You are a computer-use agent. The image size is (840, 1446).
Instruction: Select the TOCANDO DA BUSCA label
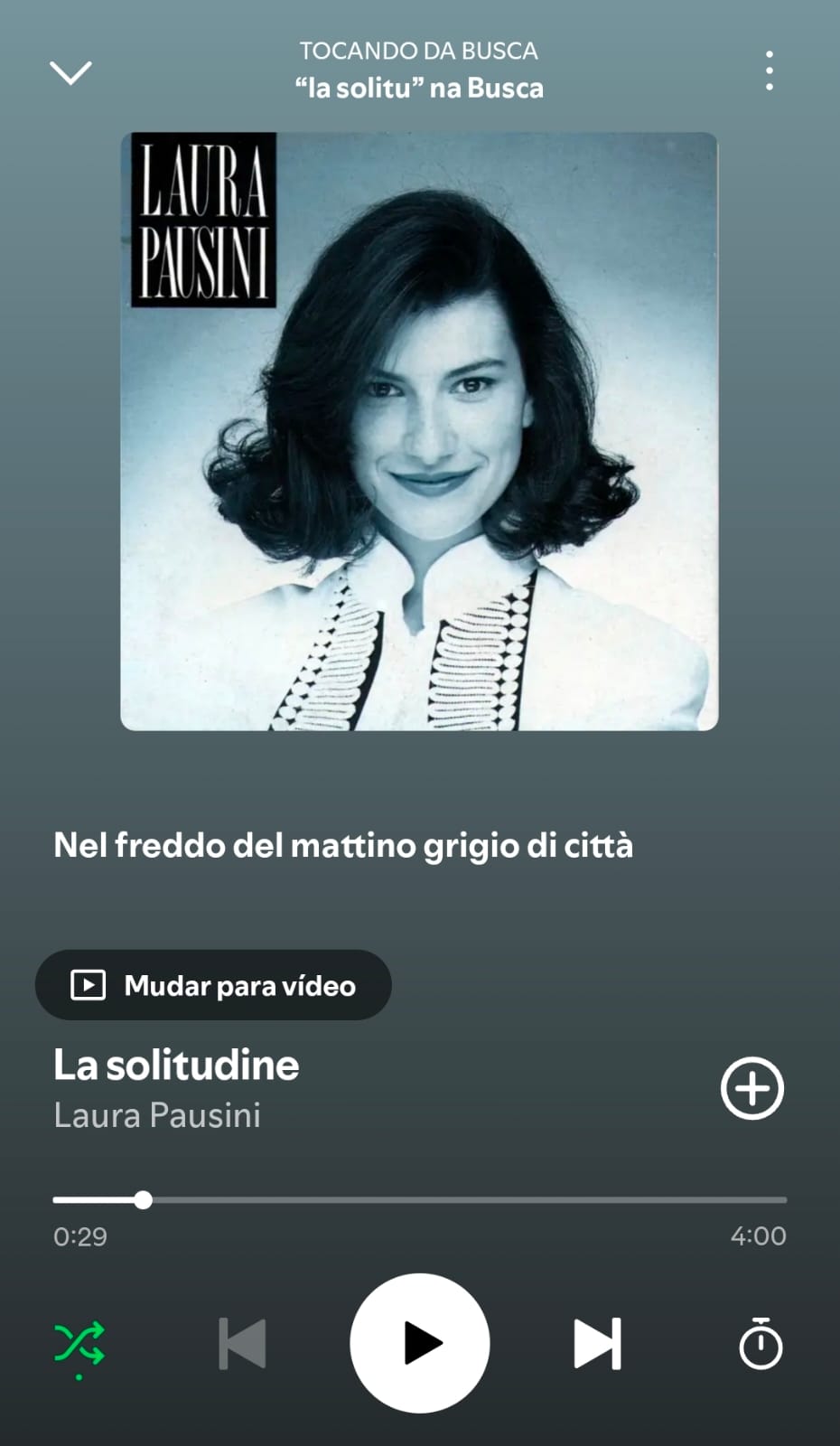click(x=419, y=52)
